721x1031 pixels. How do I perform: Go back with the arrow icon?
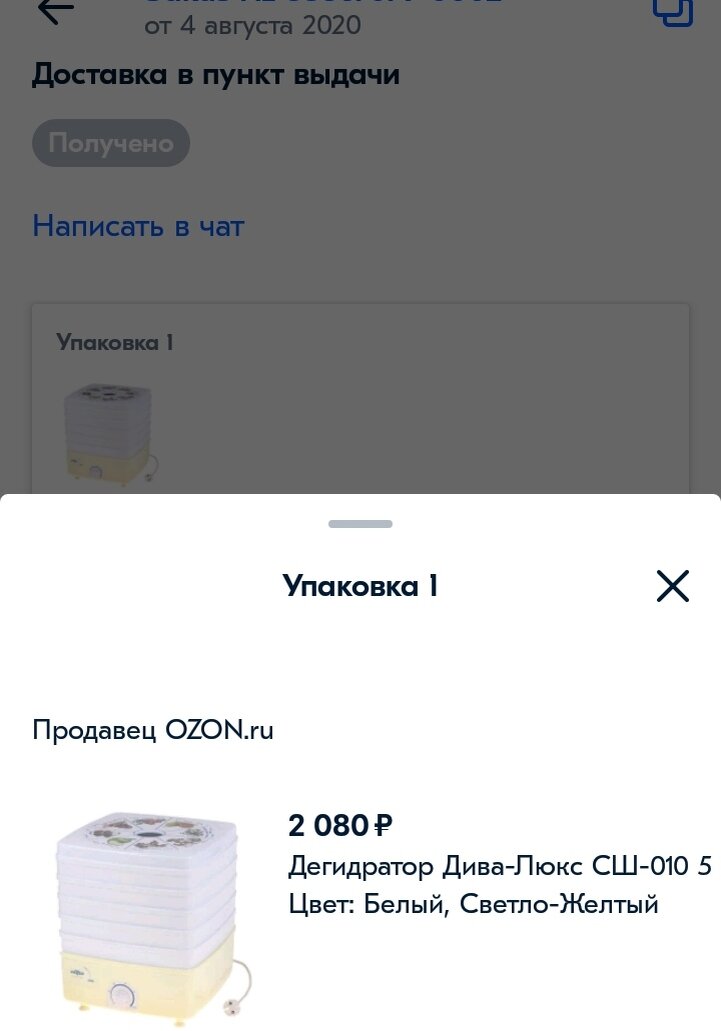click(x=55, y=11)
